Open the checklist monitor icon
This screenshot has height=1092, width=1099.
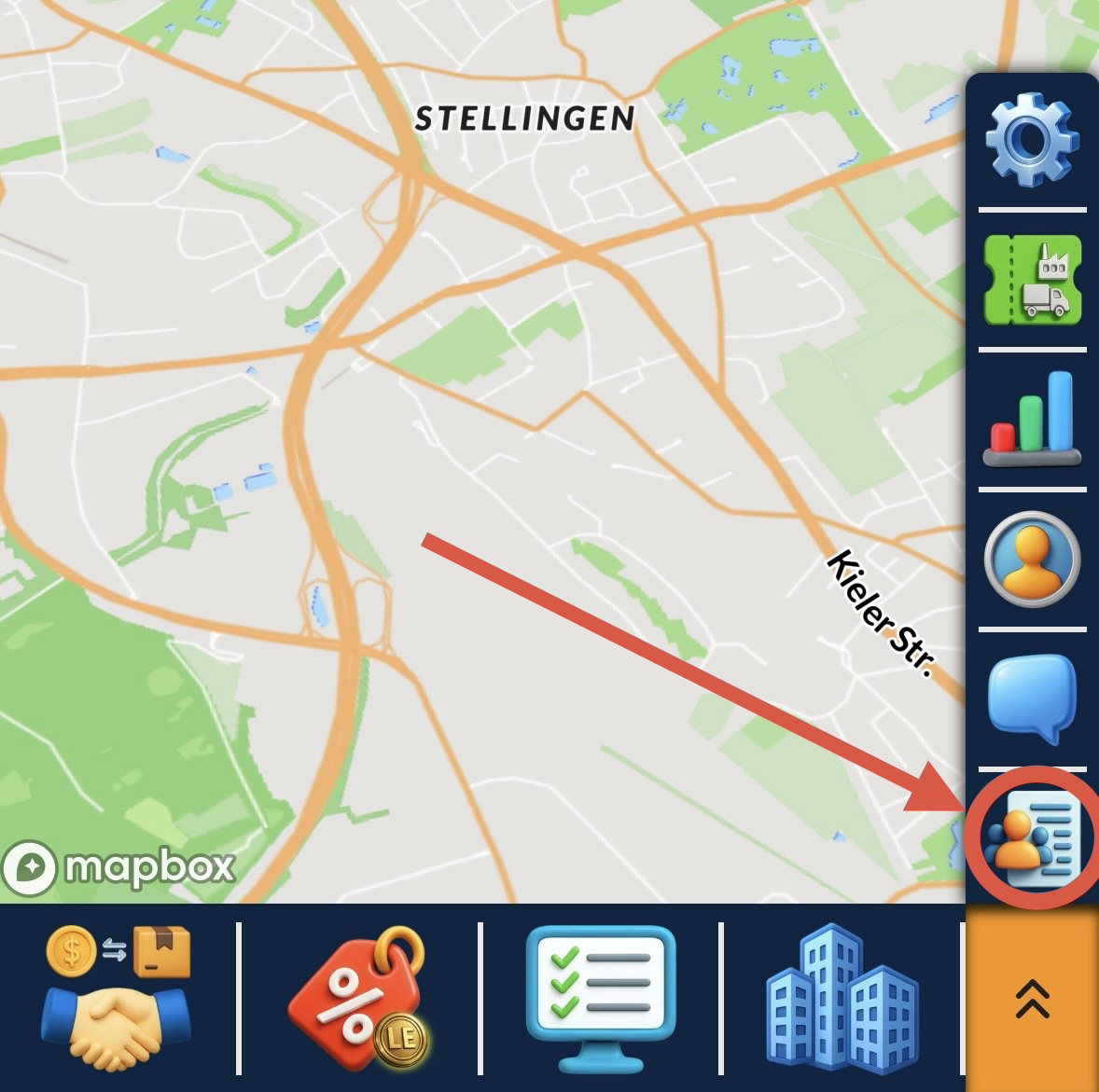tap(600, 998)
